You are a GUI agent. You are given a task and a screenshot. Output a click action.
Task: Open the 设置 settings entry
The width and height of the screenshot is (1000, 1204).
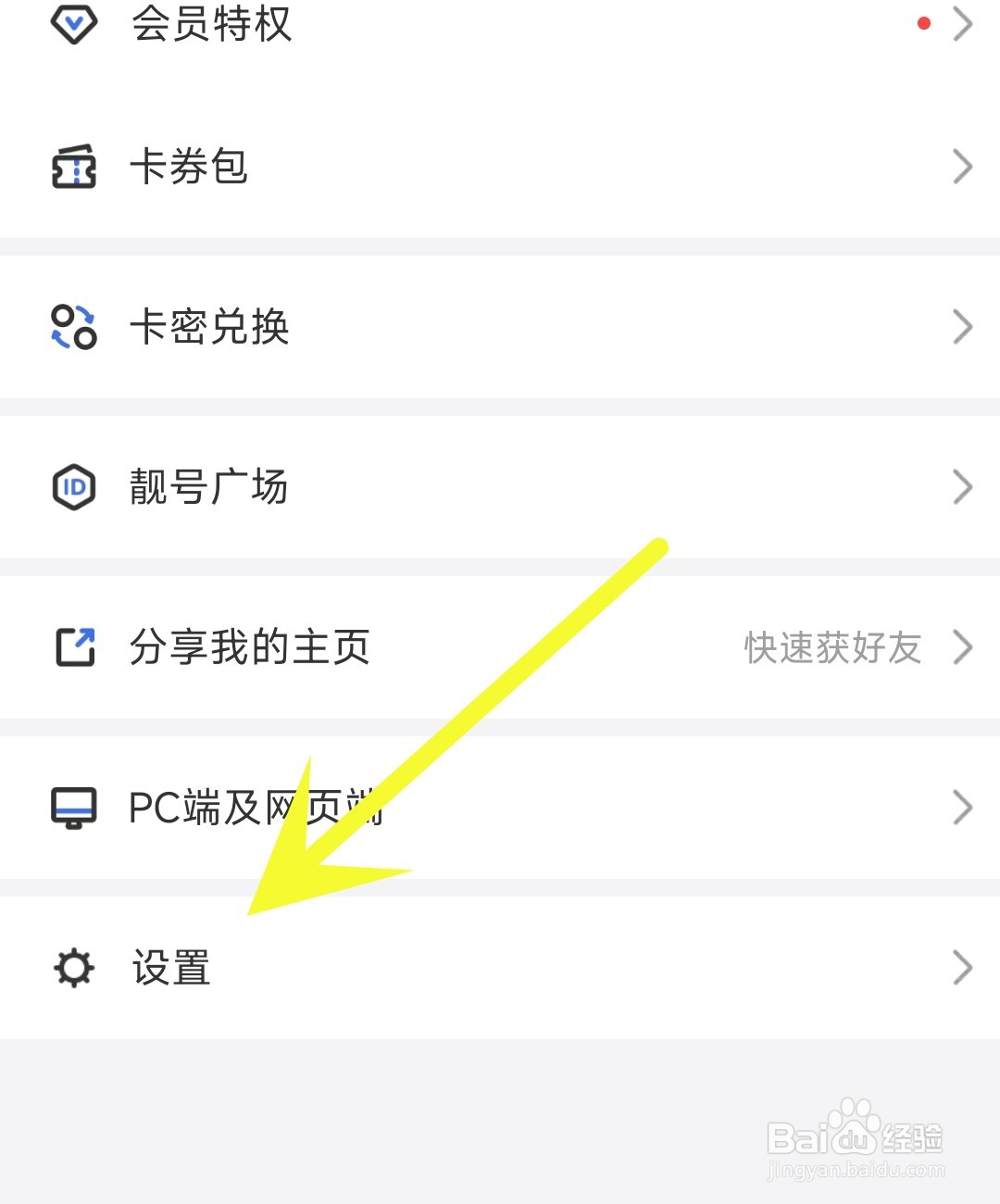[171, 968]
